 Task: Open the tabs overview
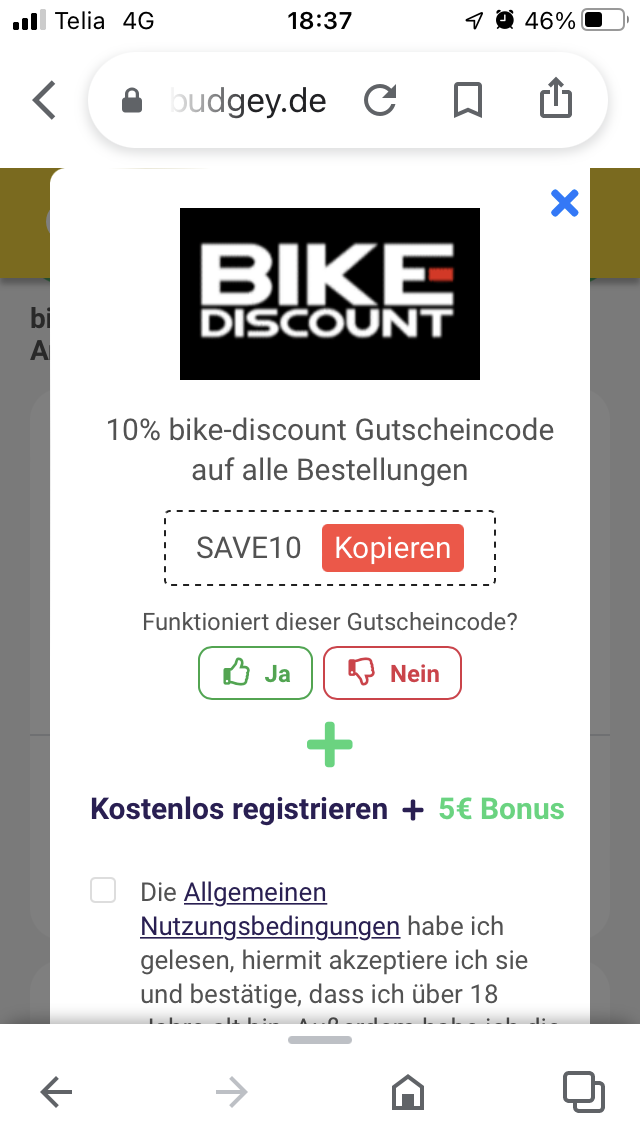583,1091
